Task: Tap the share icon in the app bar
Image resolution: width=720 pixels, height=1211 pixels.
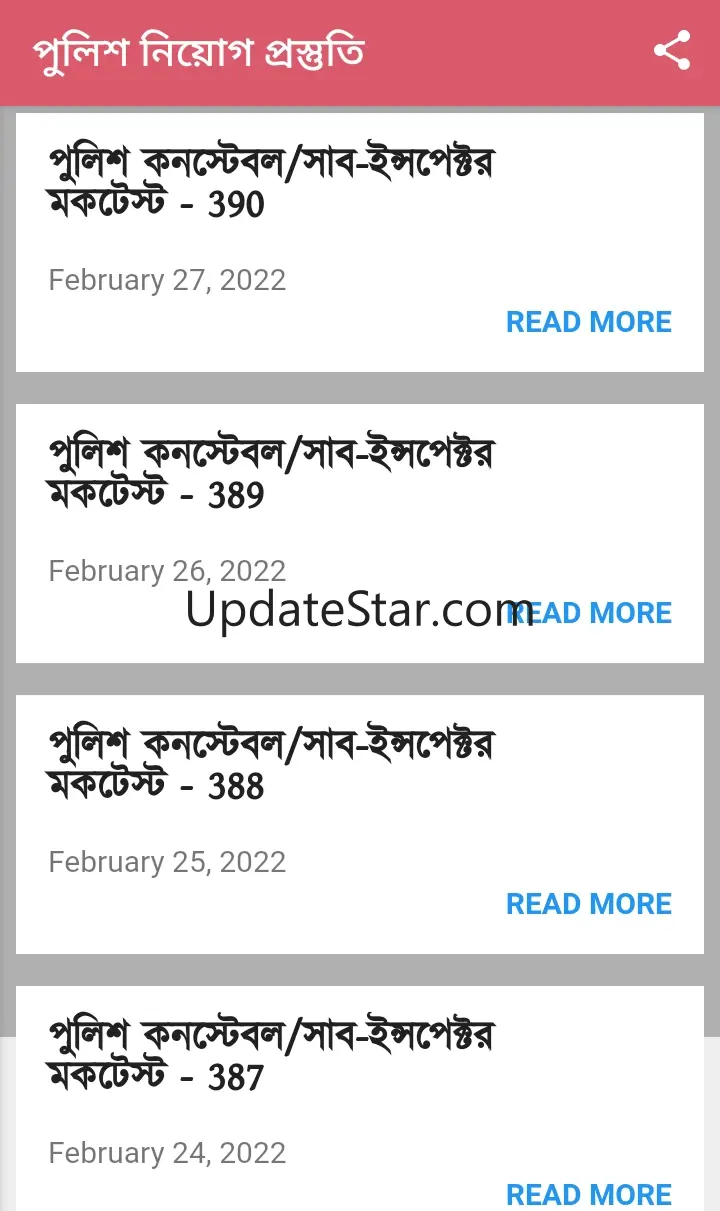Action: click(x=672, y=51)
